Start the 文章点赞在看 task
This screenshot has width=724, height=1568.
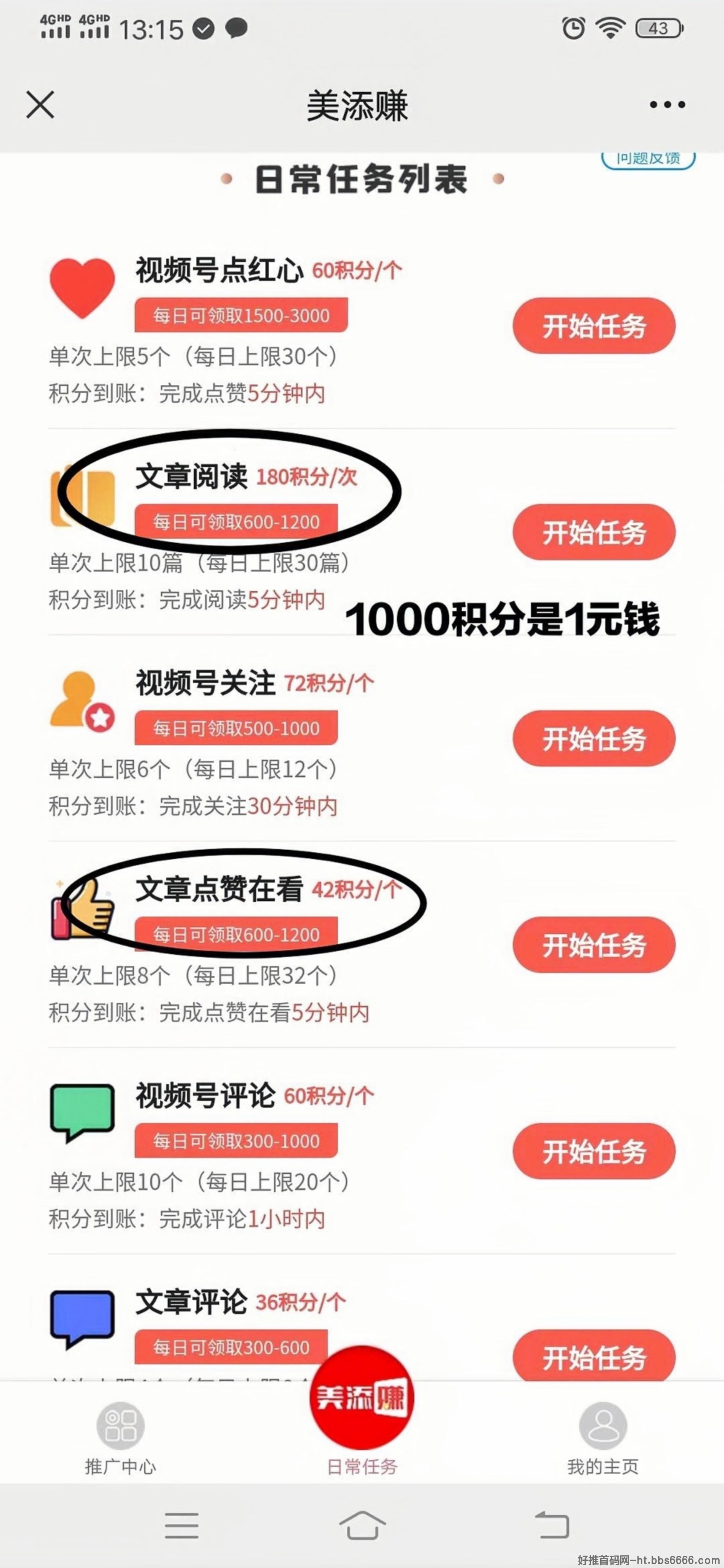click(x=594, y=945)
